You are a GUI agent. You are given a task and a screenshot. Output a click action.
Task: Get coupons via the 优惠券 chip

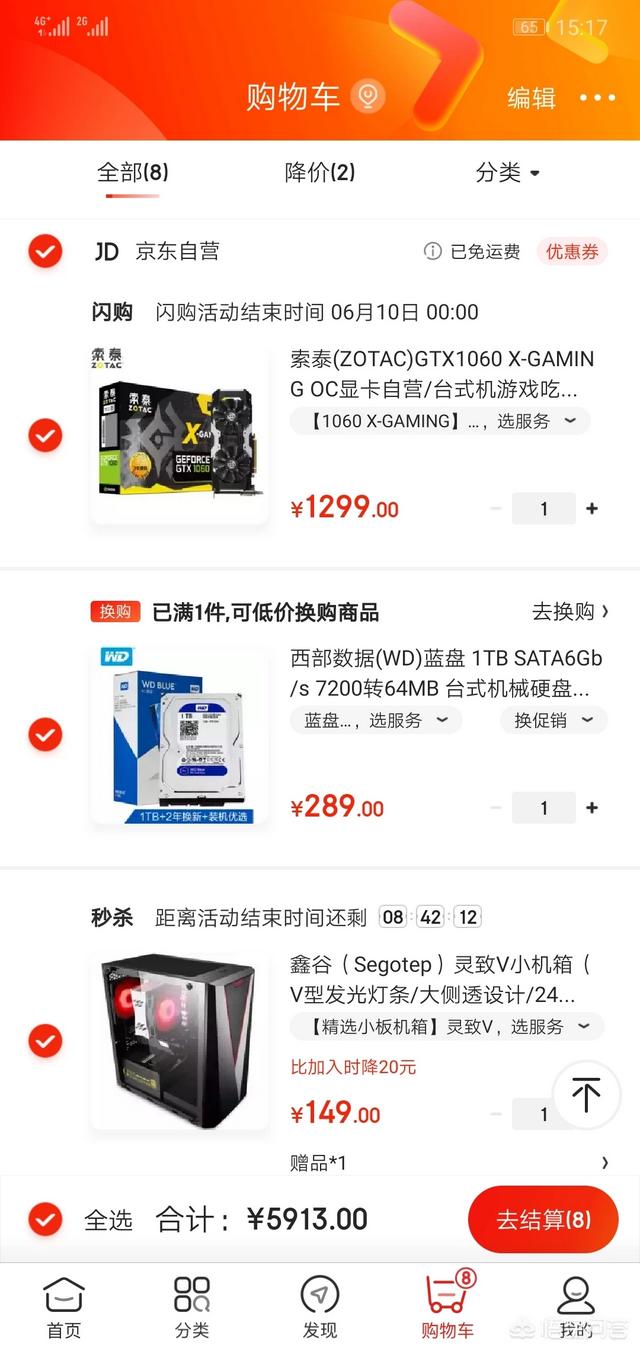tap(572, 252)
